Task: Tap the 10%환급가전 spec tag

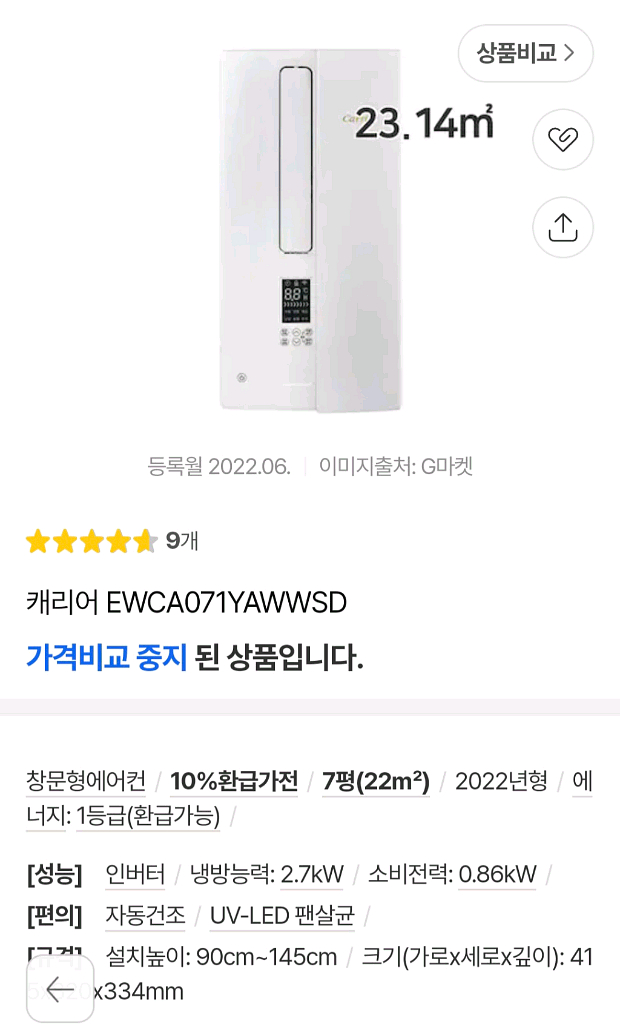Action: coord(234,781)
